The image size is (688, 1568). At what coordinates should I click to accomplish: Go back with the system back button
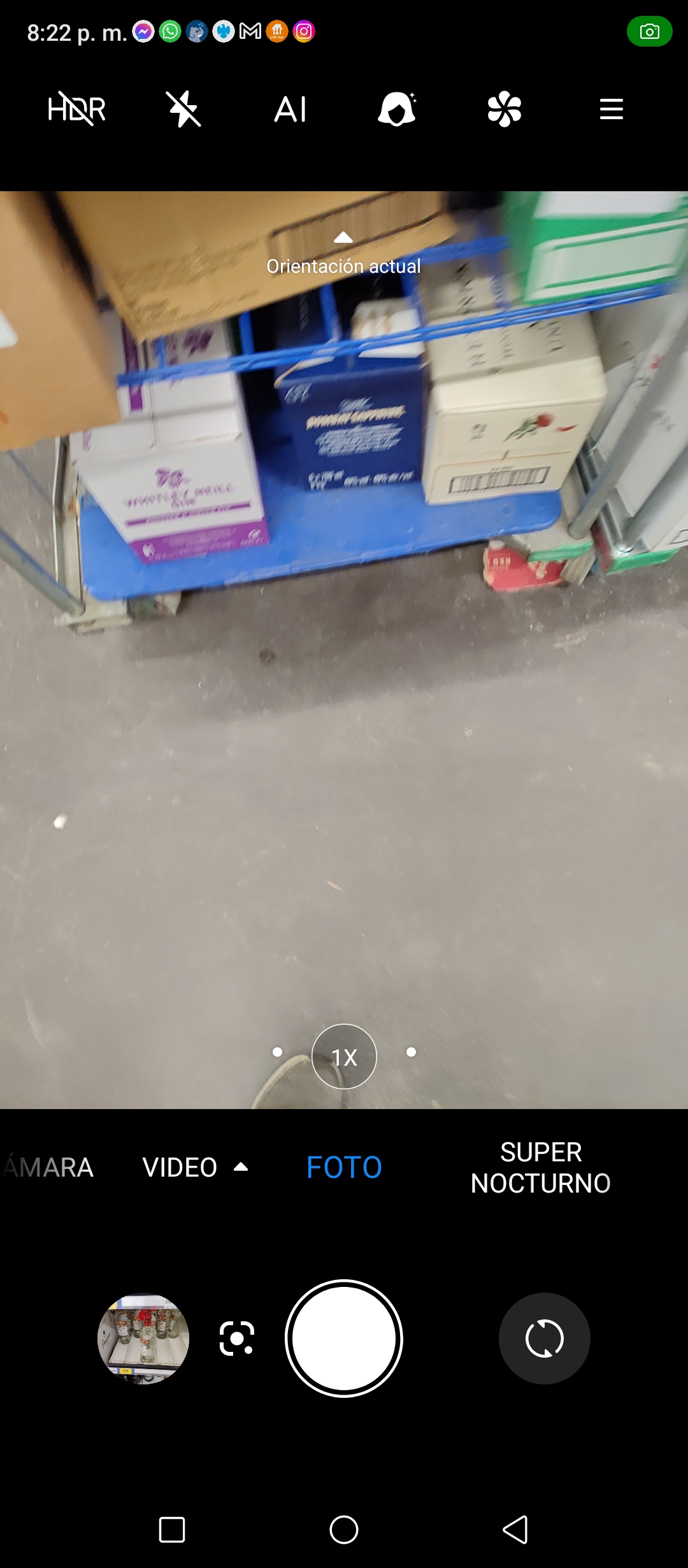515,1529
